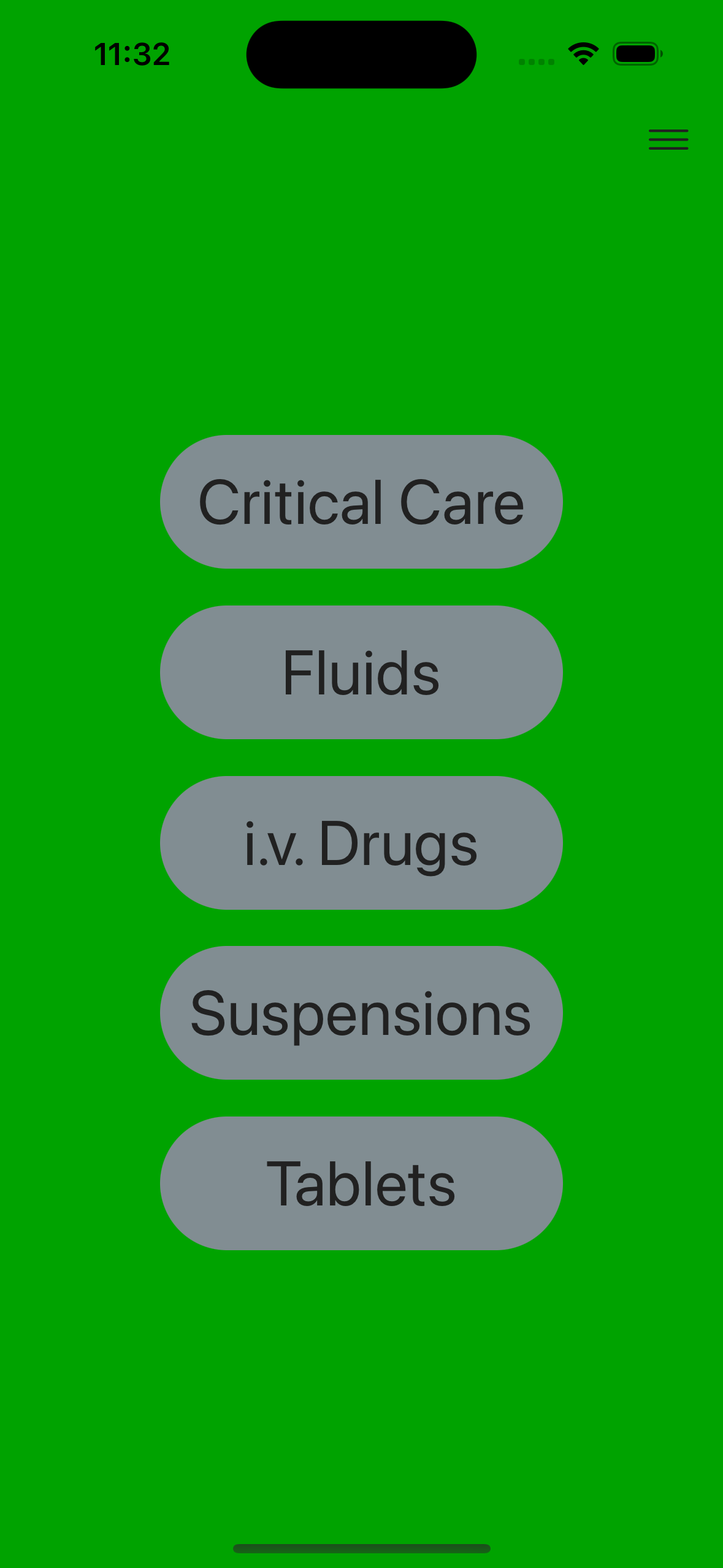Open the hamburger menu
723x1568 pixels.
click(x=668, y=139)
